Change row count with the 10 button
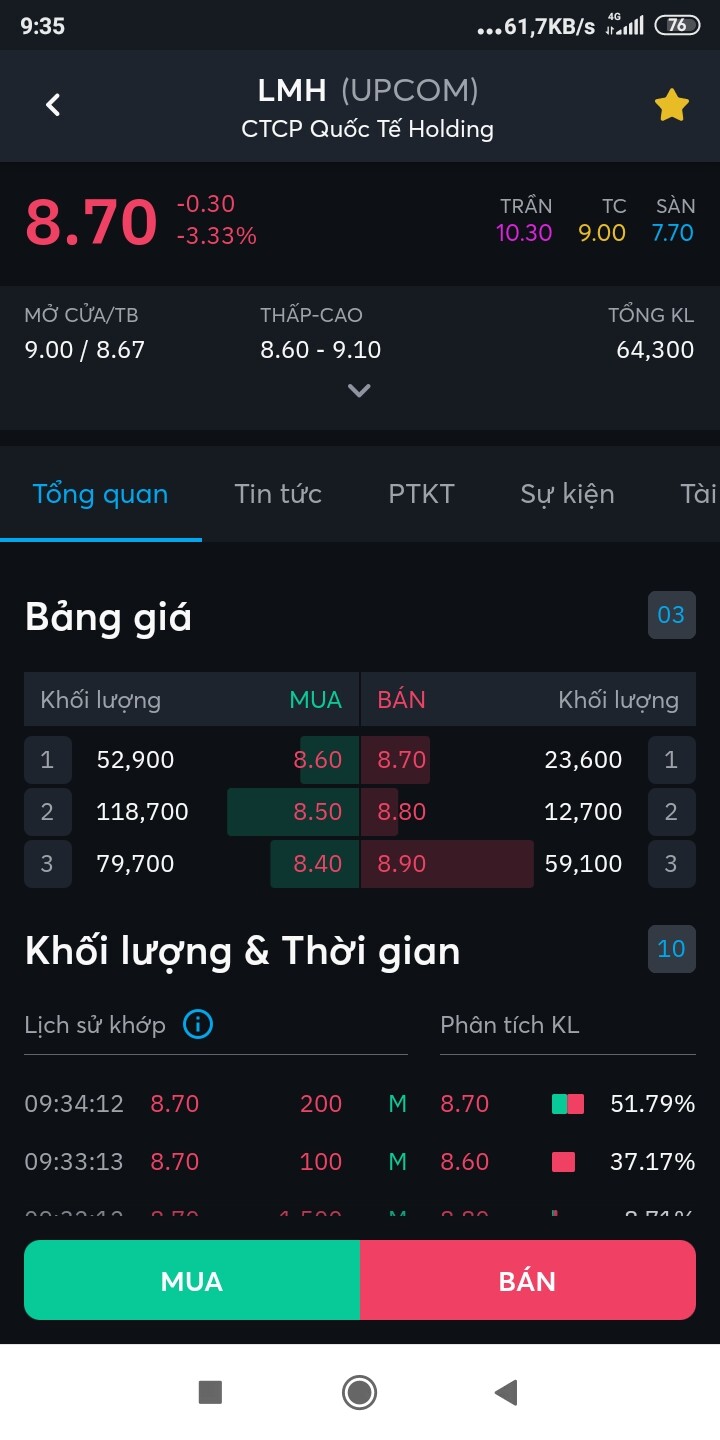This screenshot has height=1440, width=720. click(x=671, y=949)
